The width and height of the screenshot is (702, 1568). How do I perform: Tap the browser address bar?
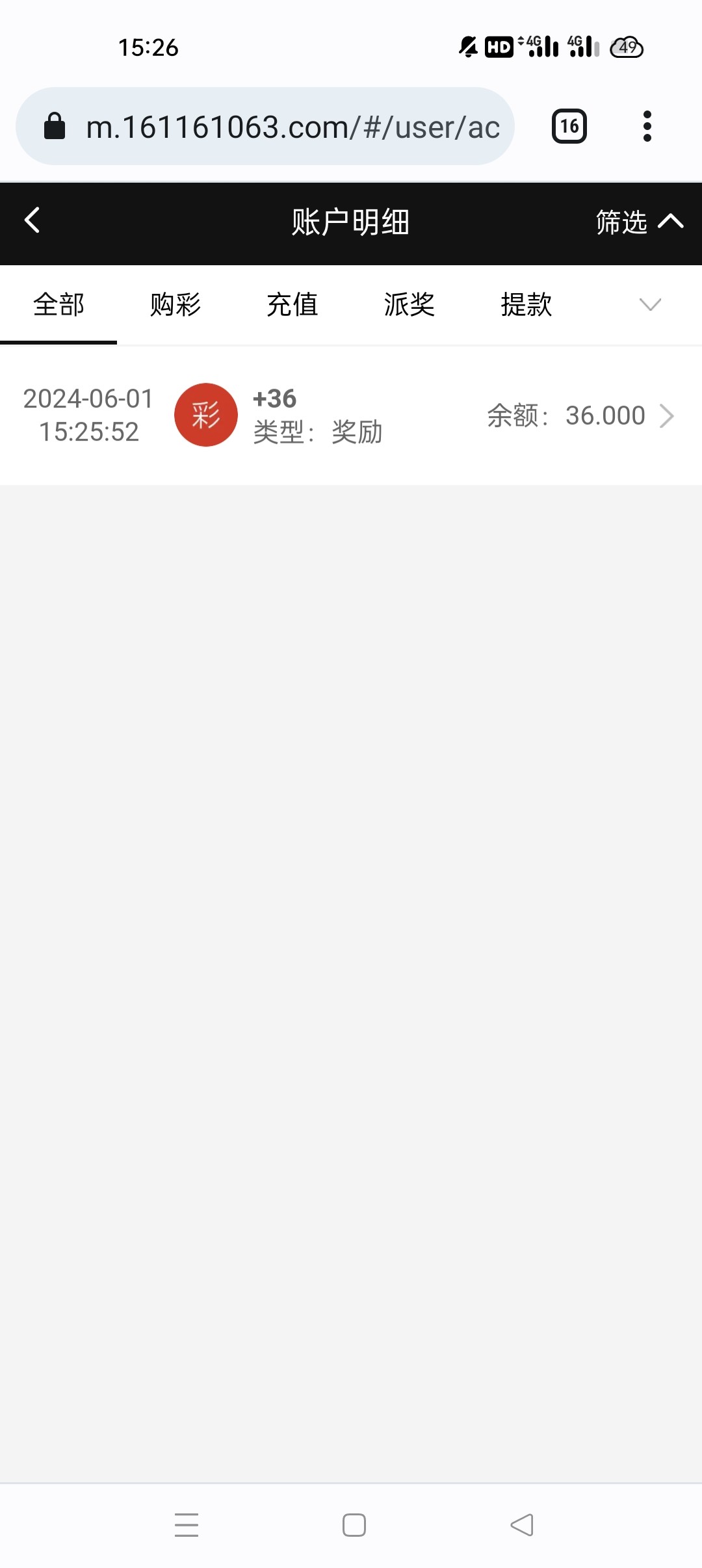[265, 126]
